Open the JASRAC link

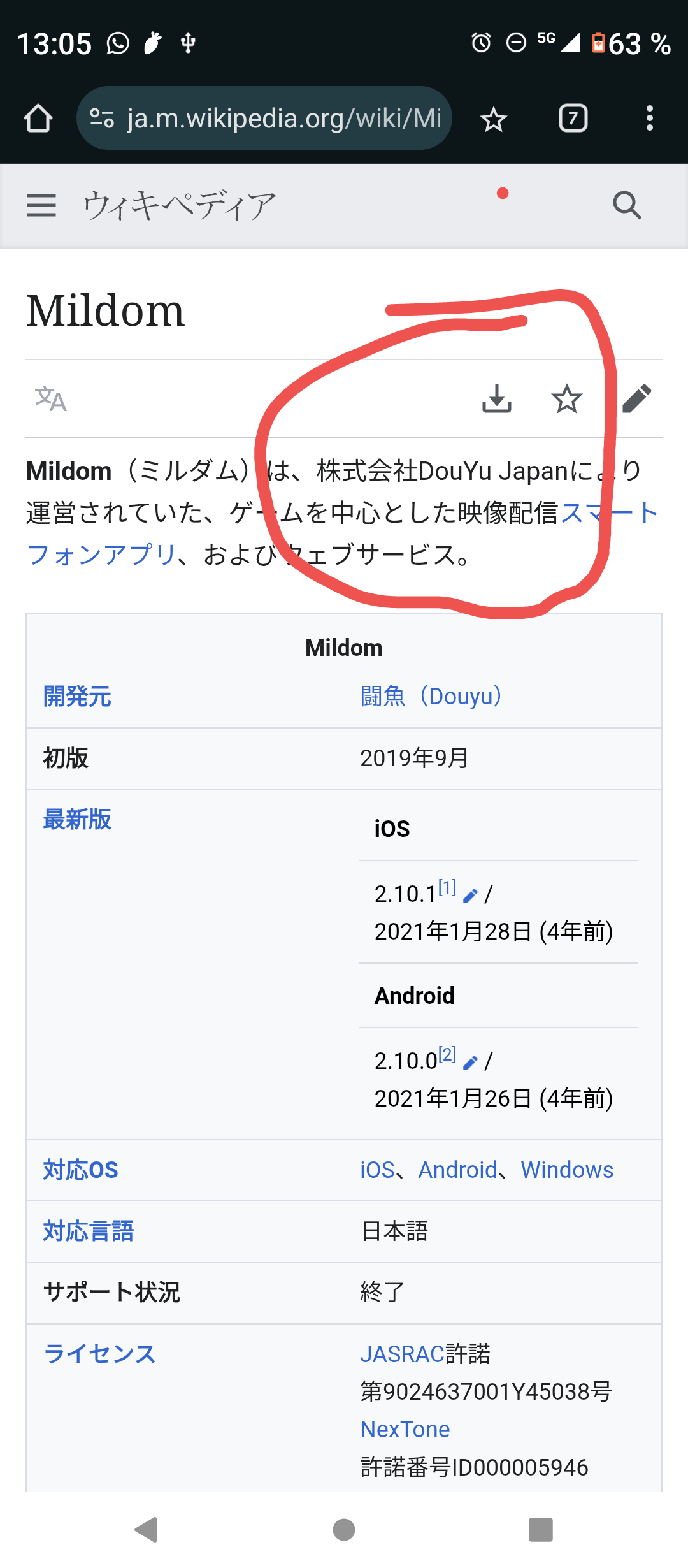tap(402, 1354)
